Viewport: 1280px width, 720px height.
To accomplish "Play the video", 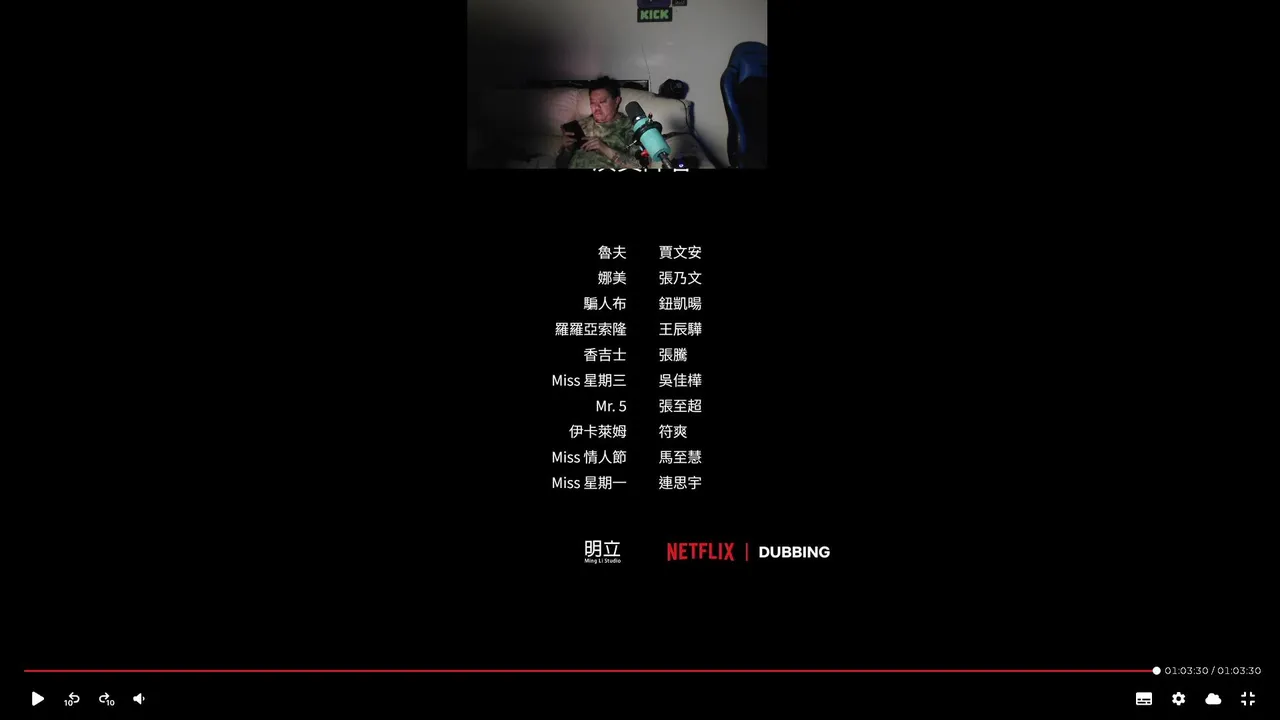I will click(38, 699).
